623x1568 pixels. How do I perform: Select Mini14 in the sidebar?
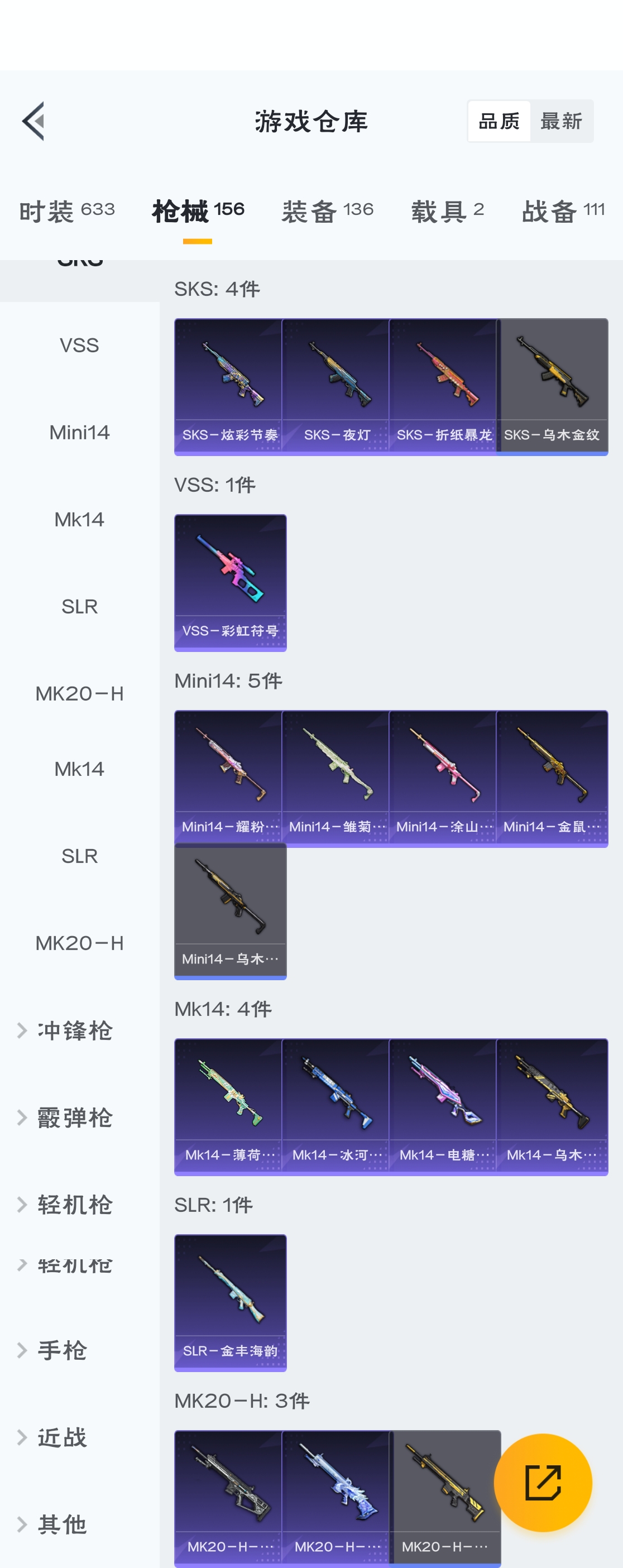click(x=79, y=432)
